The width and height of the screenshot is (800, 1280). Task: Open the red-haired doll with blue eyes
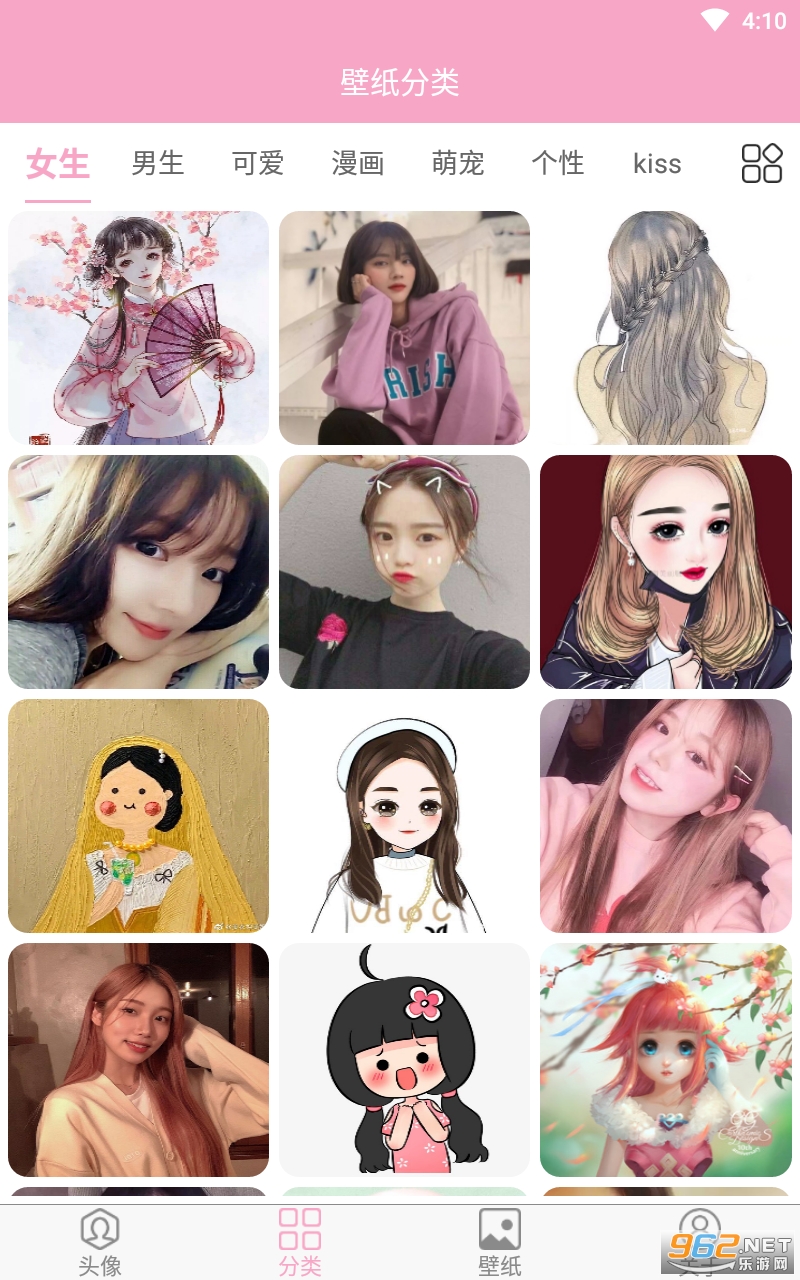point(666,1060)
